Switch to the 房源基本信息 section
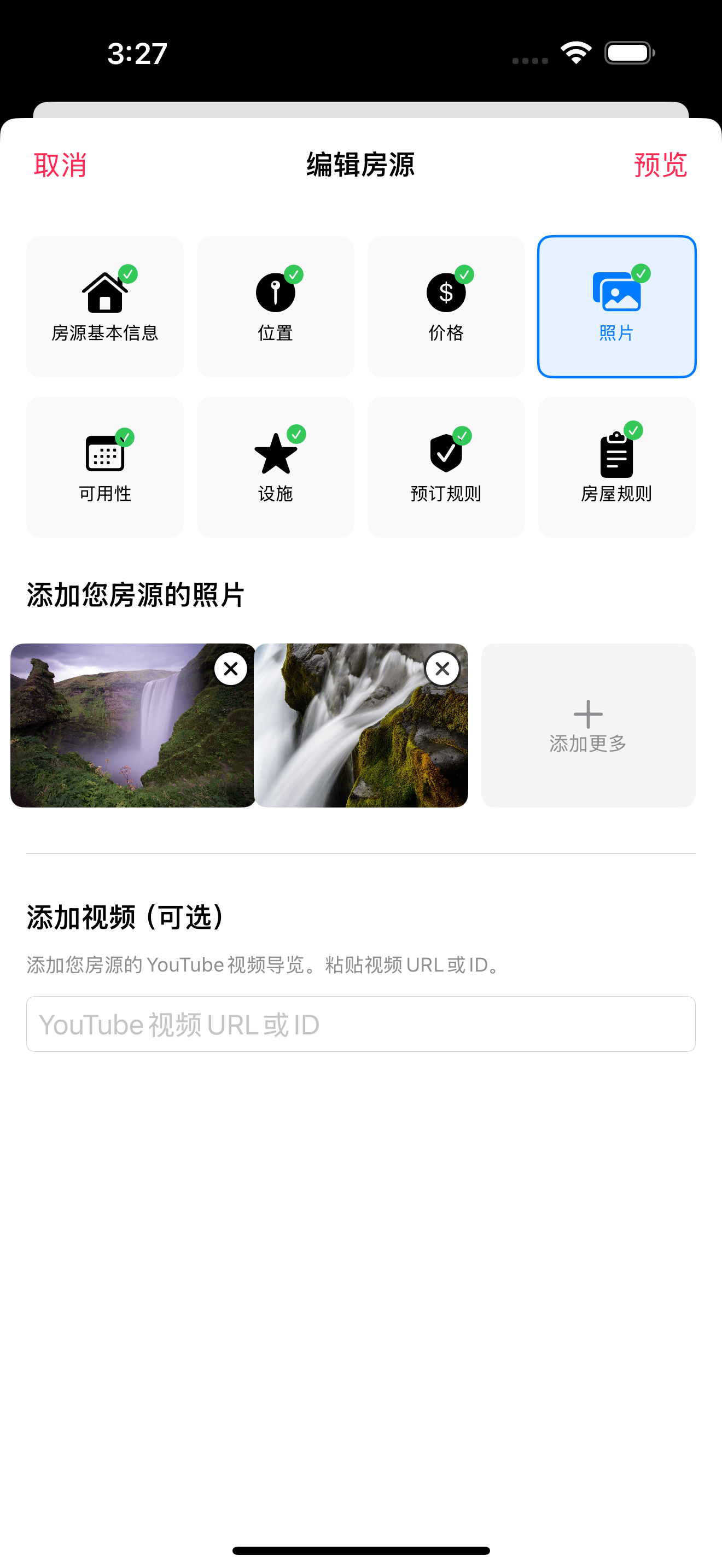 (104, 307)
